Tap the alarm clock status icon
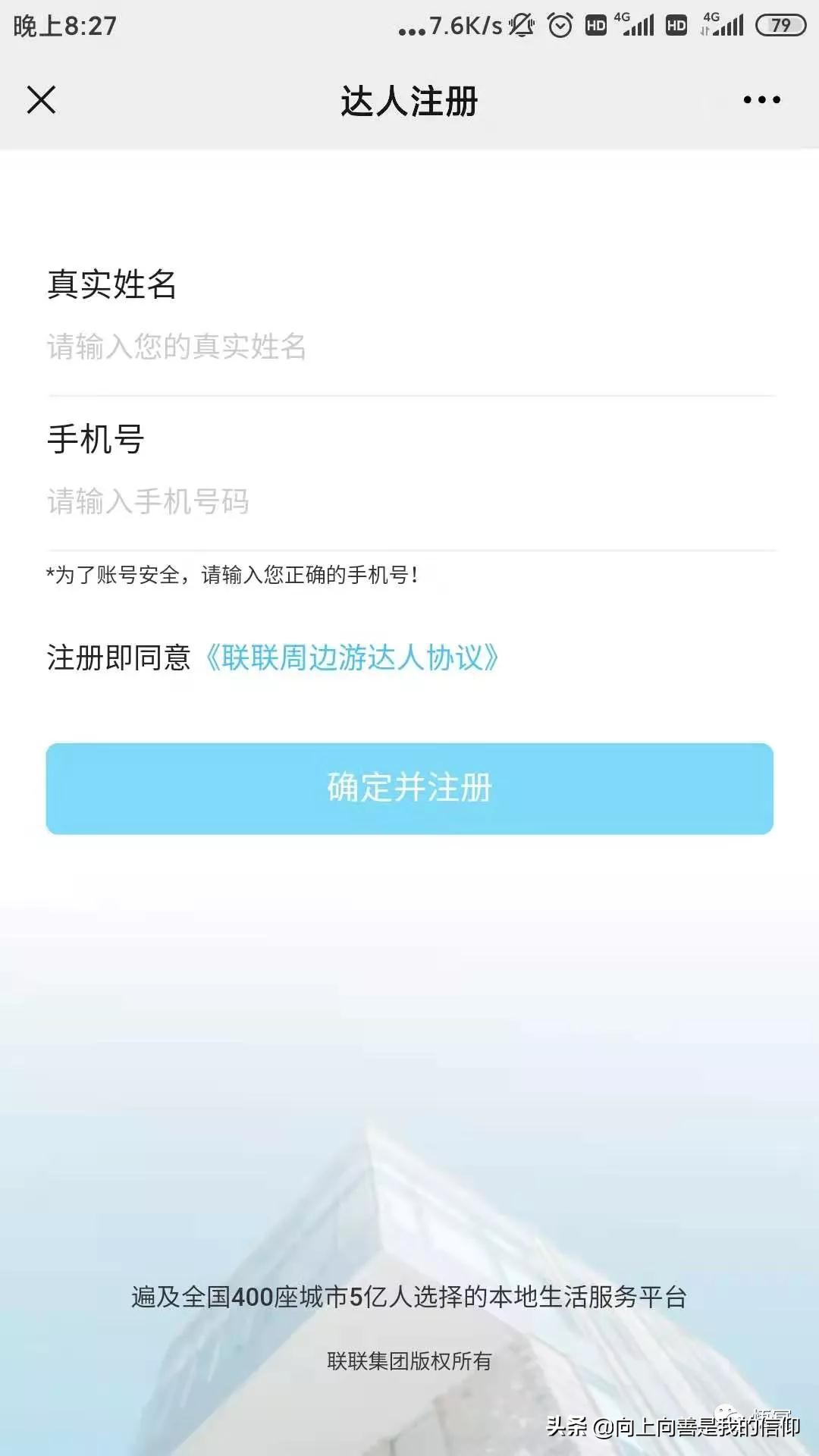Viewport: 819px width, 1456px height. pyautogui.click(x=560, y=24)
